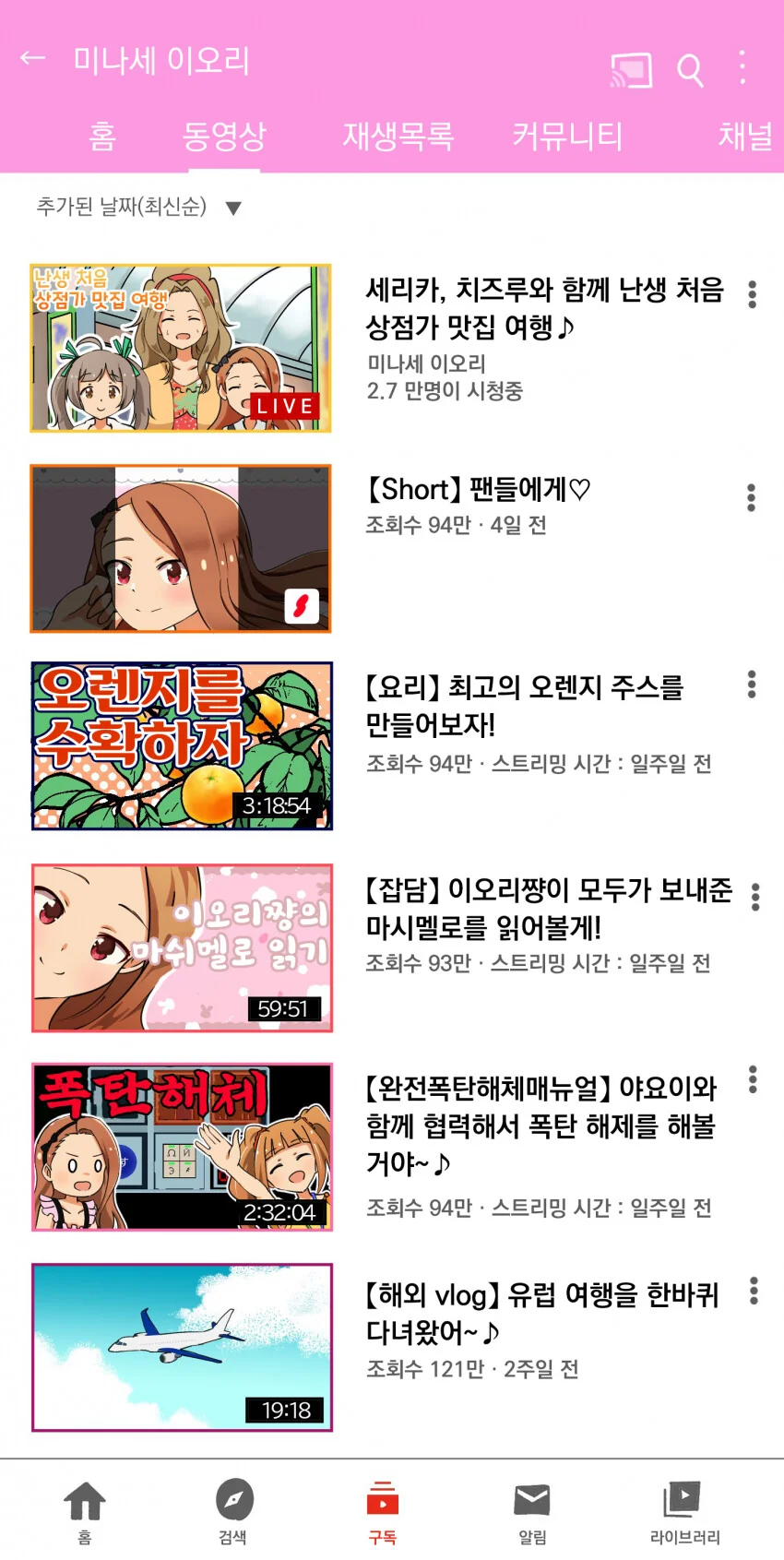Open the 알림 notifications tab
This screenshot has height=1560, width=784.
532,1511
